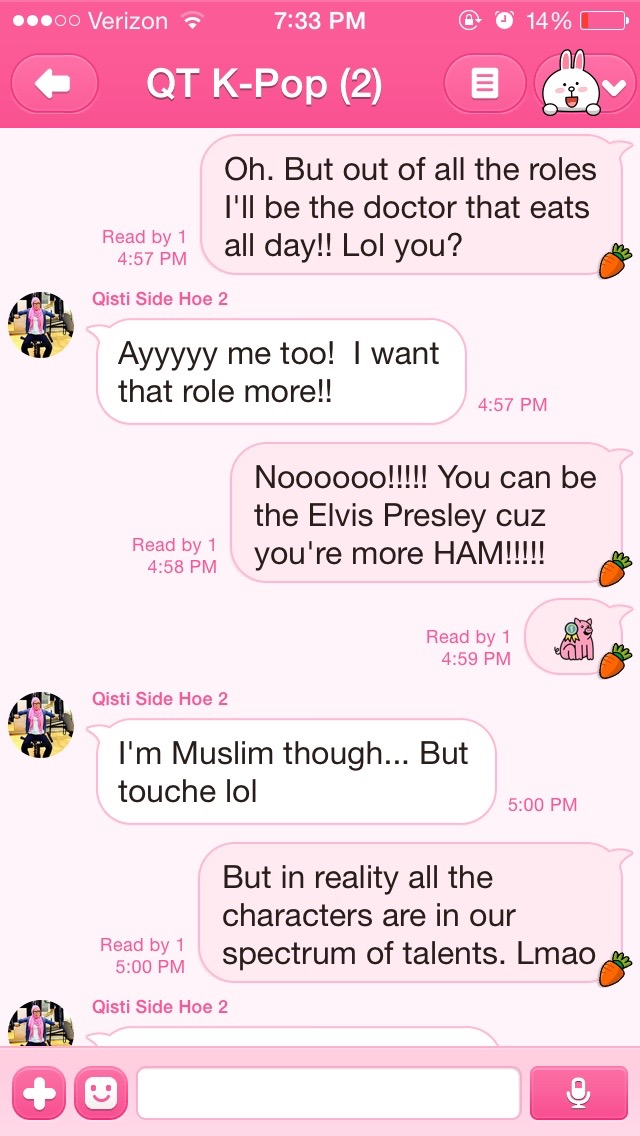Open the plus attachment button

tap(39, 1093)
